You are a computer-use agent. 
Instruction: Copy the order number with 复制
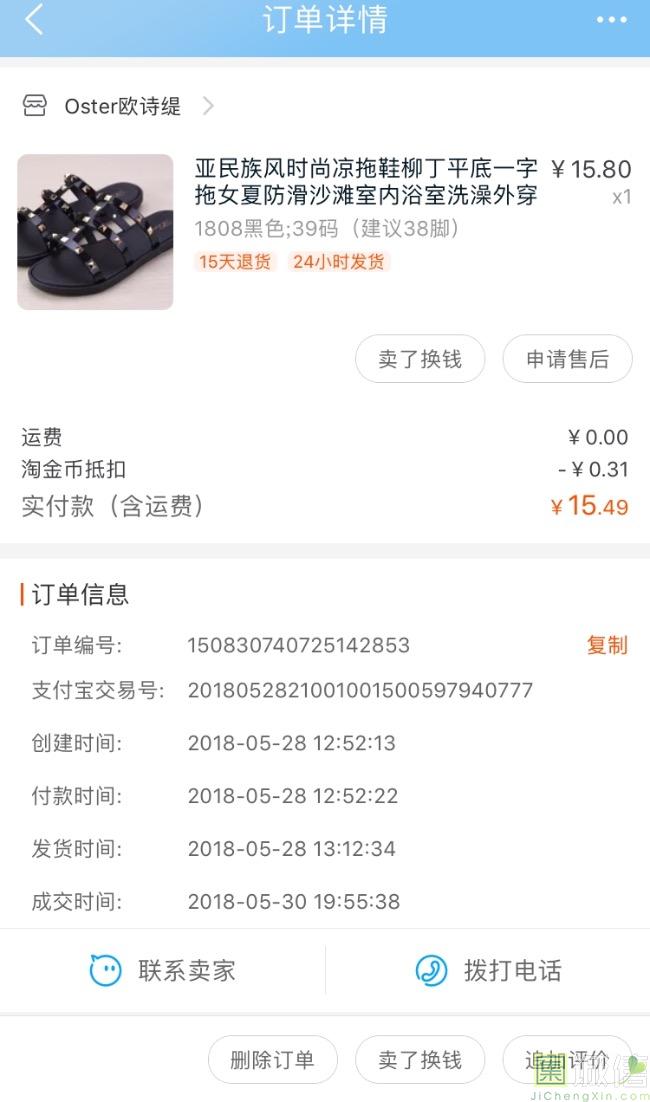[x=607, y=645]
